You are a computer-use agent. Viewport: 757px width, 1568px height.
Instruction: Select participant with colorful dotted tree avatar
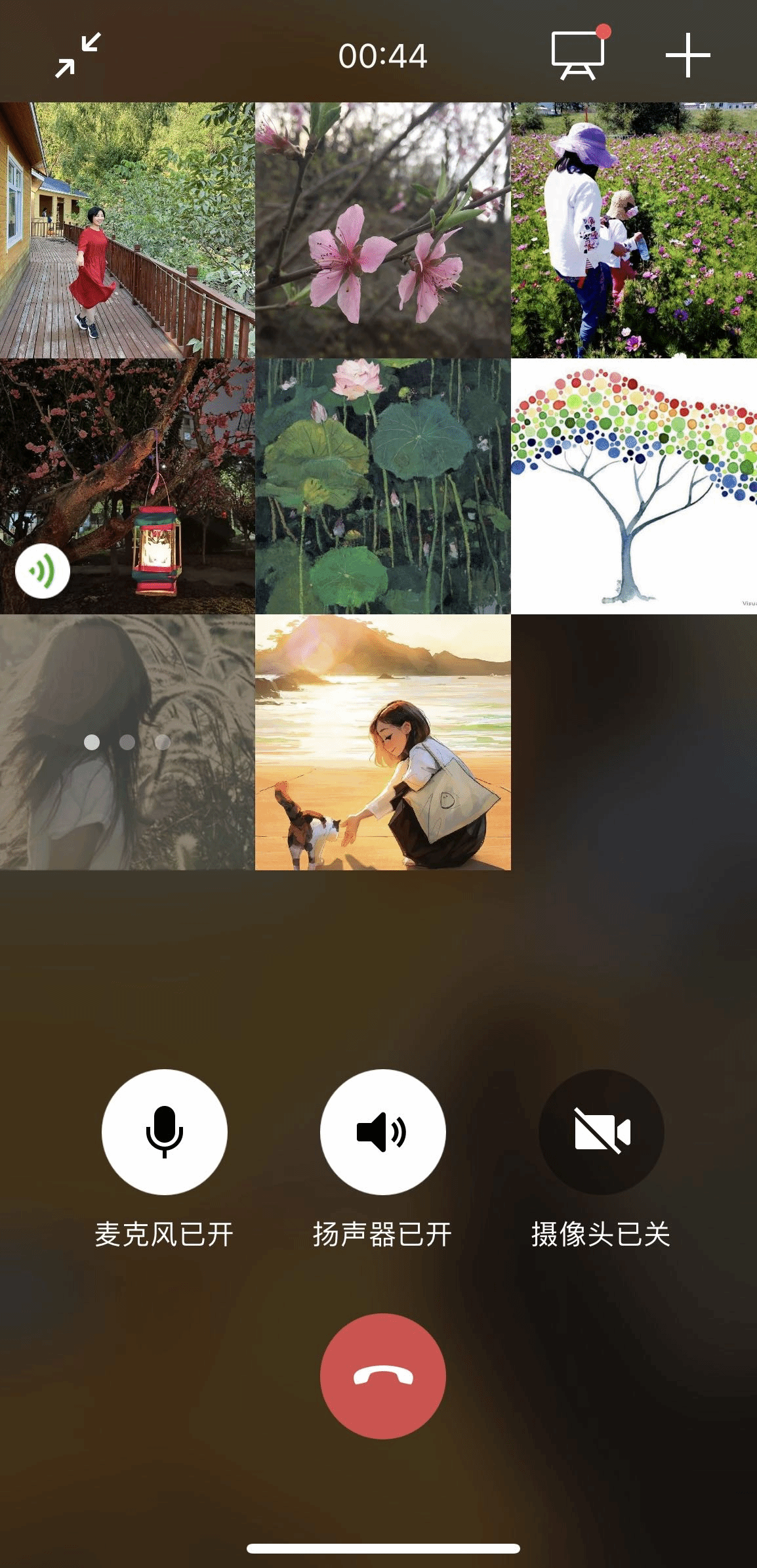(634, 486)
